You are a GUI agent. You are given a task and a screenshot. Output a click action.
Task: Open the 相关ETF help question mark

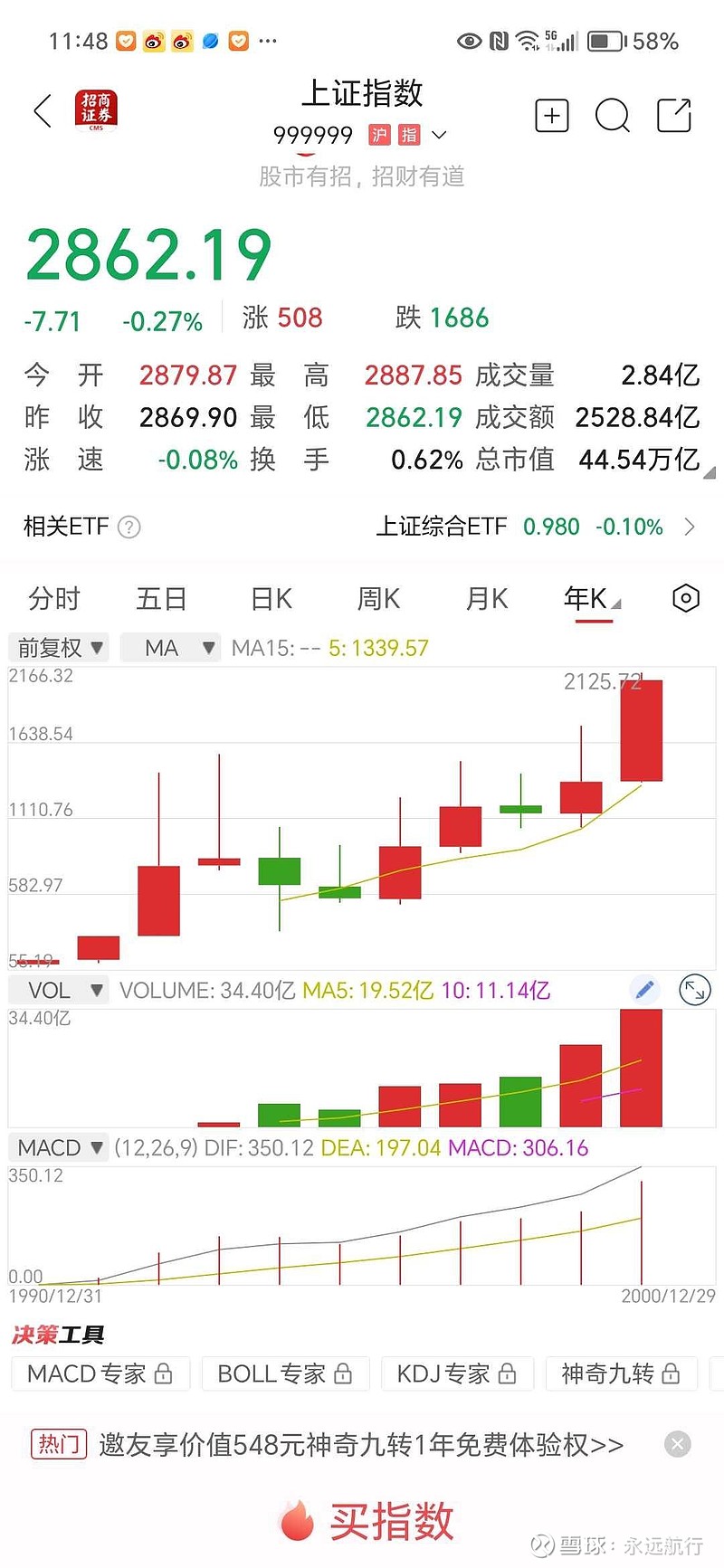coord(129,527)
